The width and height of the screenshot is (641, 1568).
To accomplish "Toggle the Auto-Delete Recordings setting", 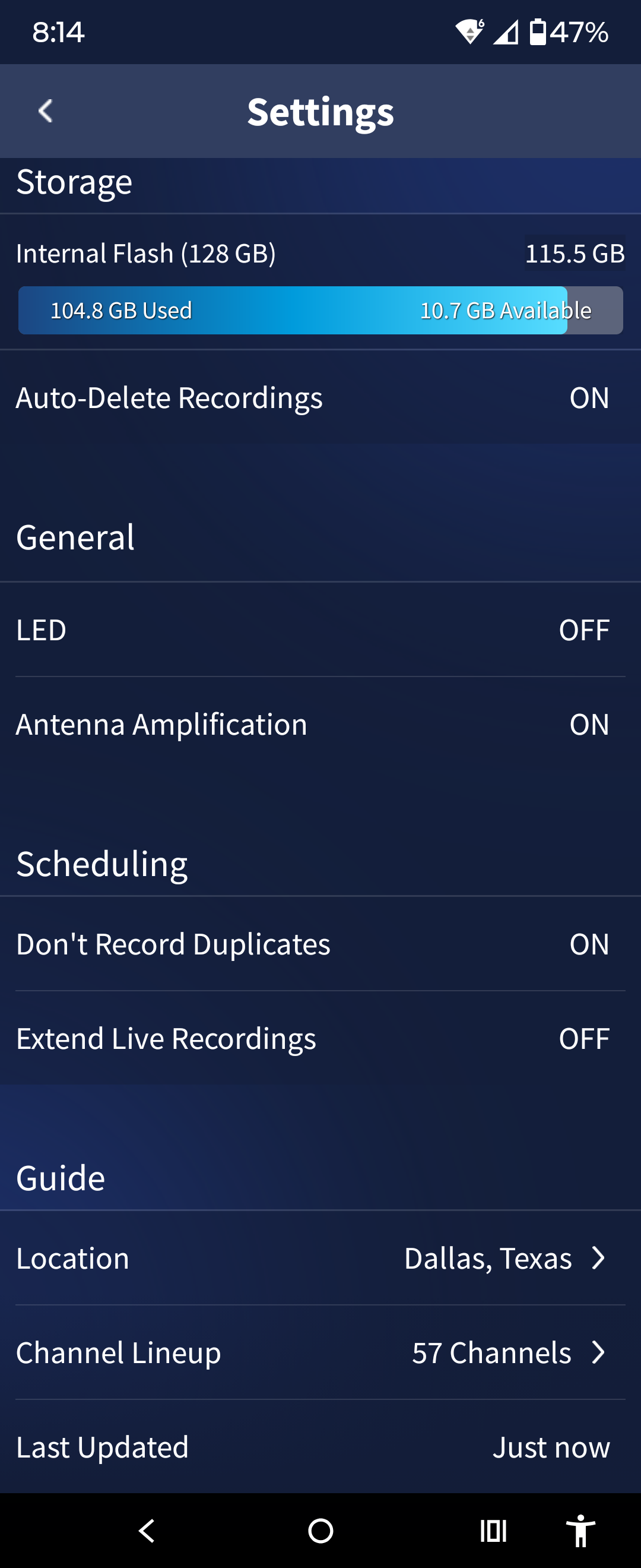I will click(x=589, y=398).
